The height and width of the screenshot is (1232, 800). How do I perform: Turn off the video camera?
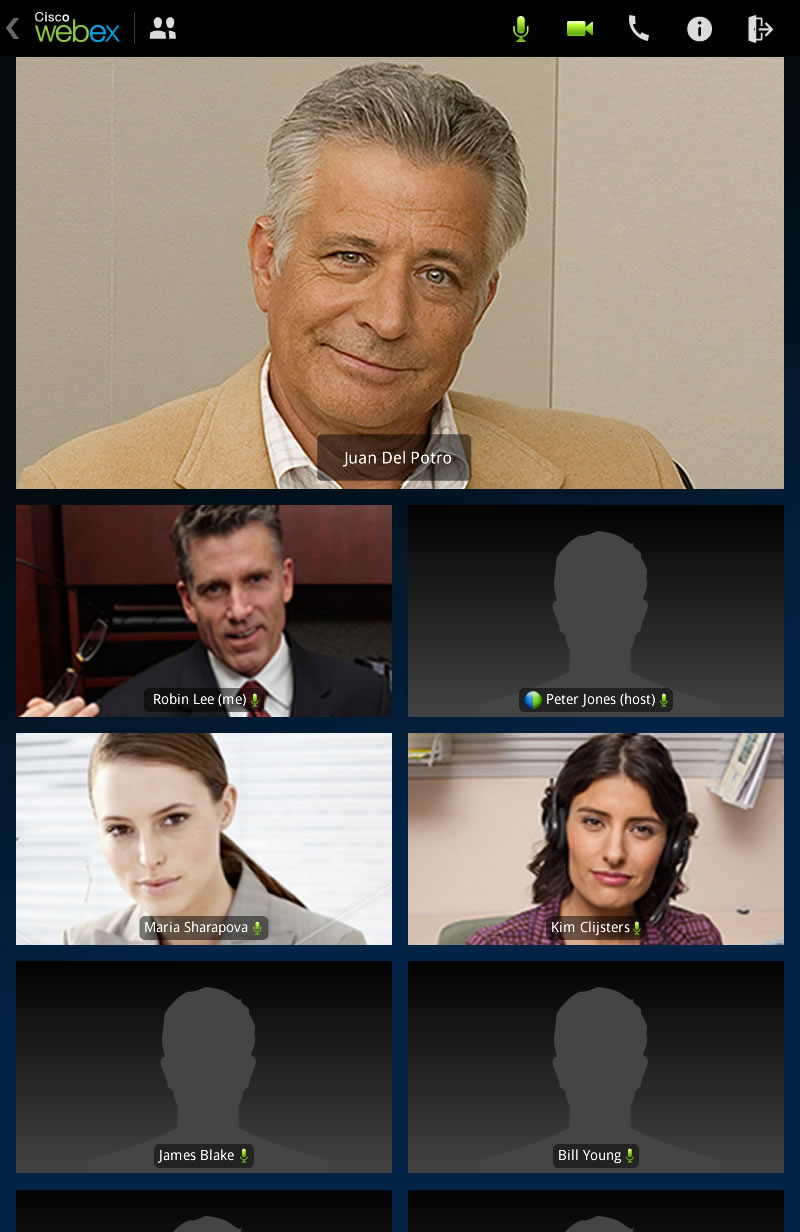579,29
